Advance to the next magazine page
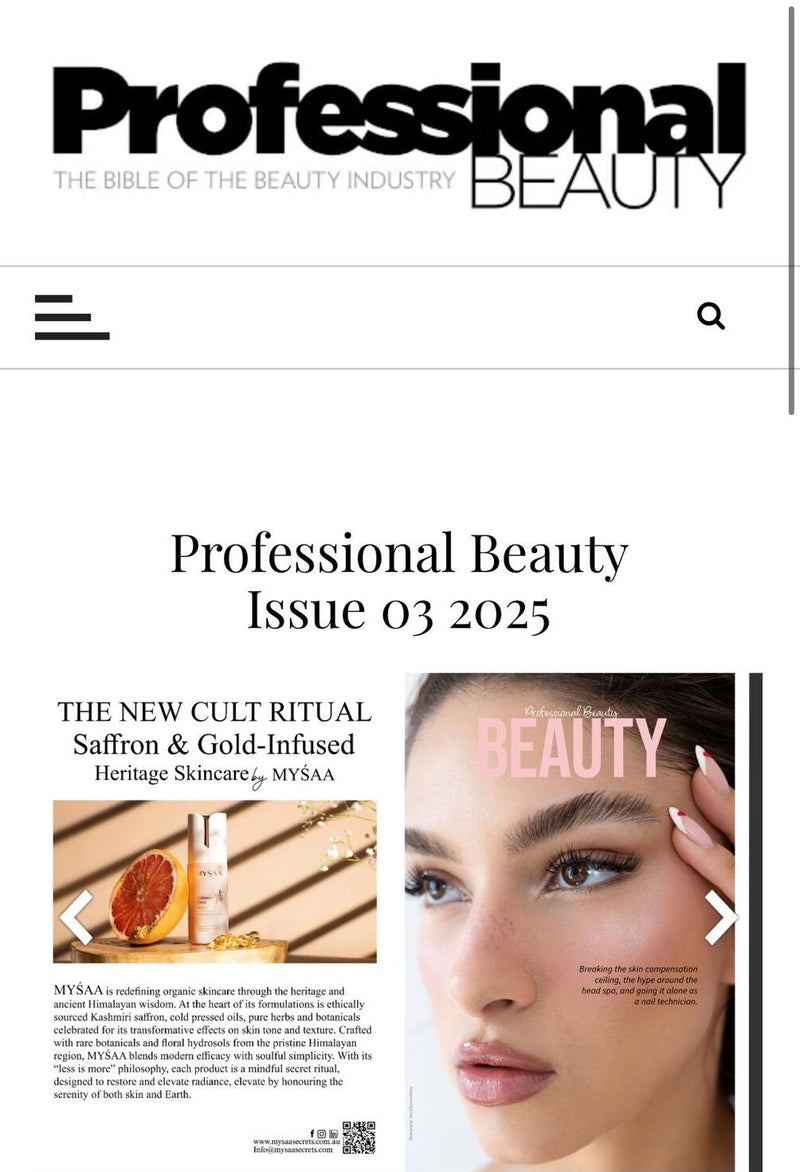This screenshot has height=1172, width=800. [720, 916]
